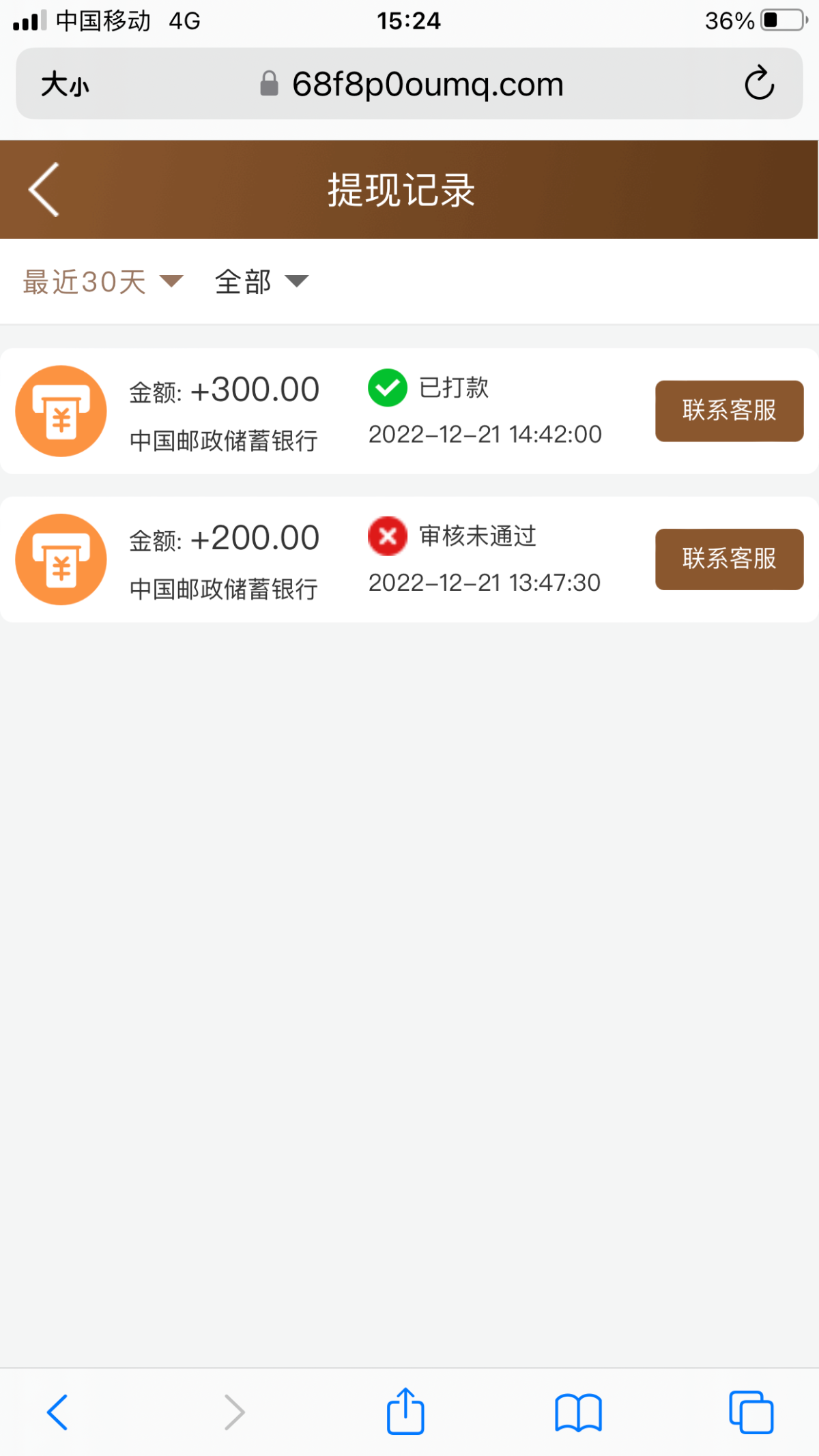Open the +300.00 已打款 withdrawal record
The image size is (819, 1456).
pos(328,411)
